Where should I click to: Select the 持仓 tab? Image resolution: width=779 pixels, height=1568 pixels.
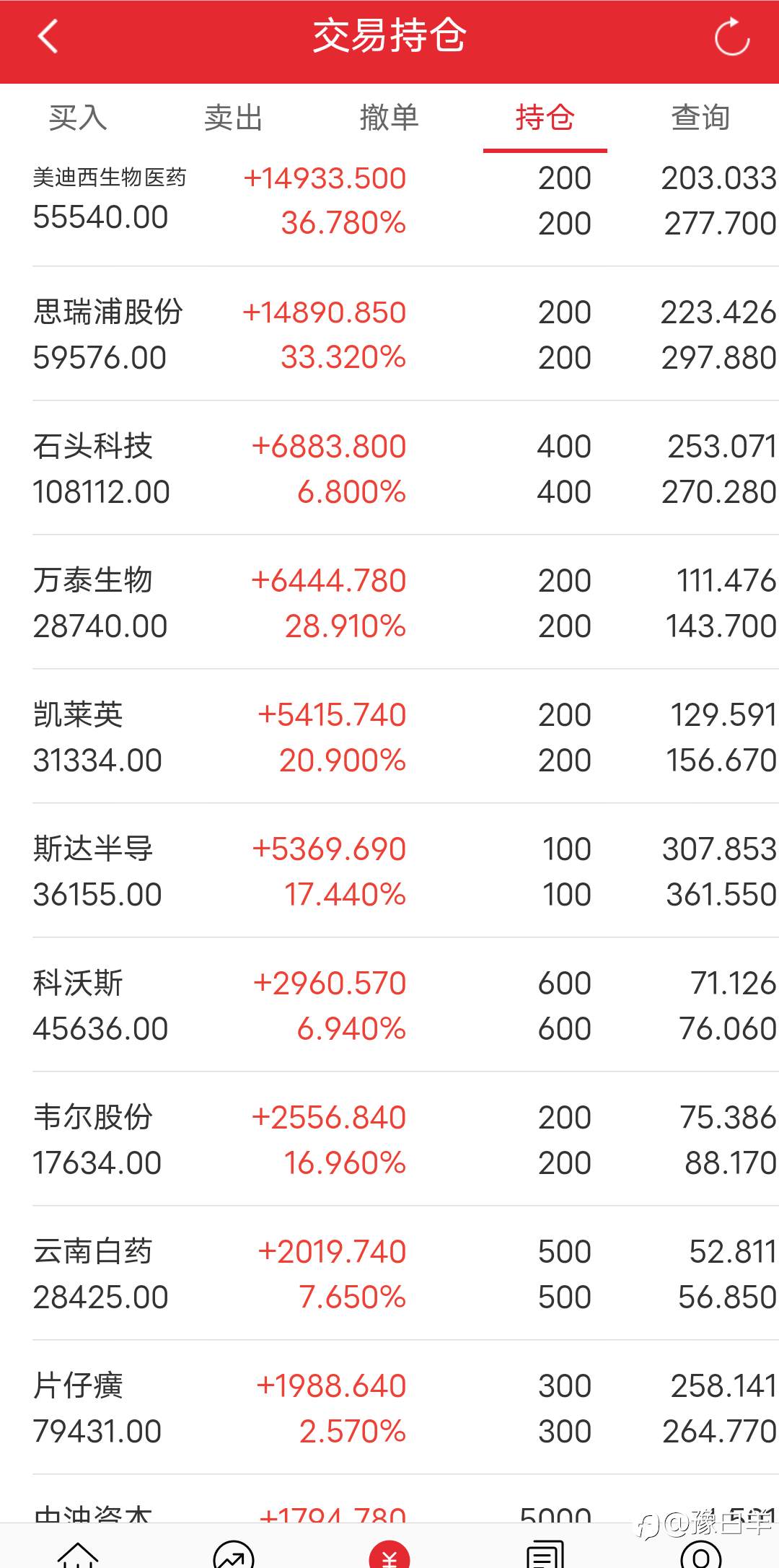point(545,118)
